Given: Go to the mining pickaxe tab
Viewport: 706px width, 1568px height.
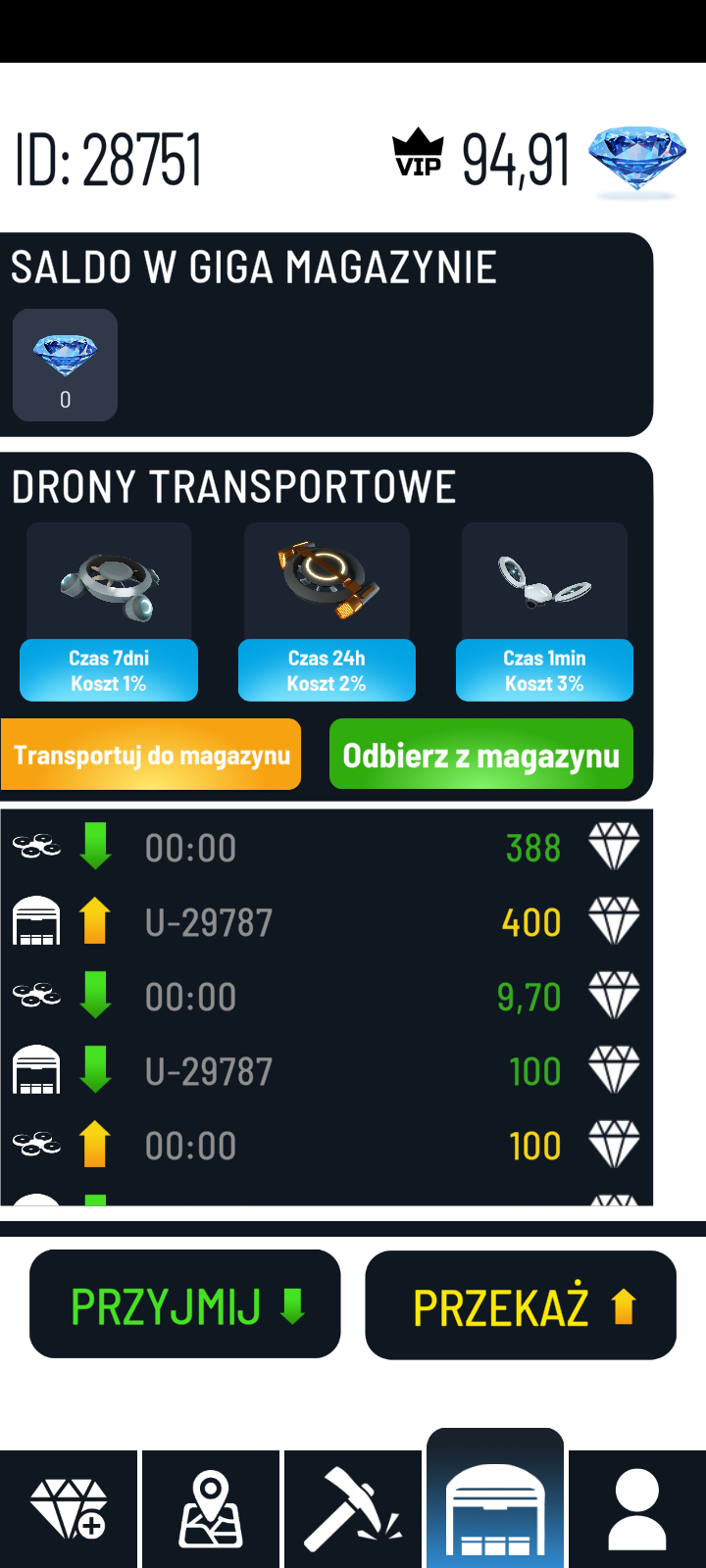Looking at the screenshot, I should (x=353, y=1509).
